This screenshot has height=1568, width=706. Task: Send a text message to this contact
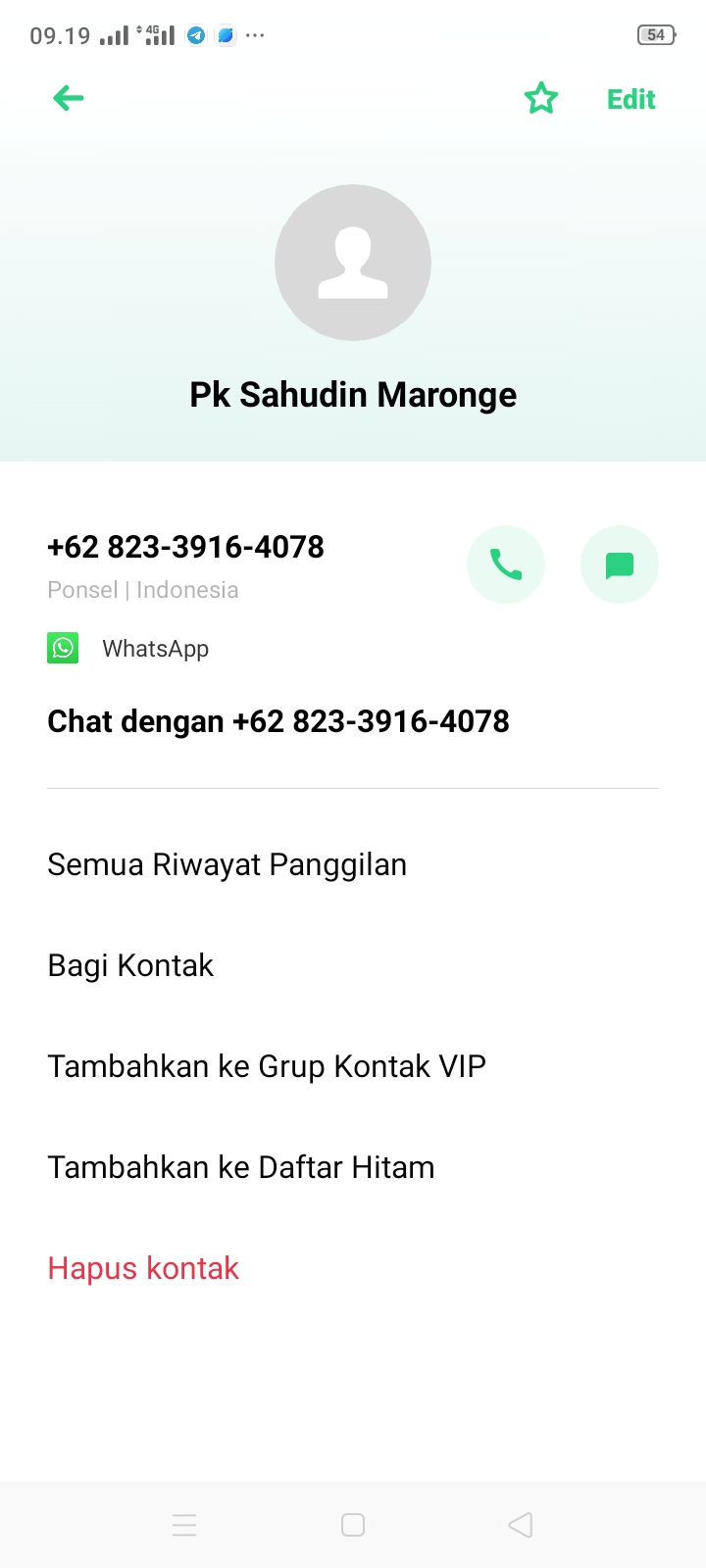(619, 564)
